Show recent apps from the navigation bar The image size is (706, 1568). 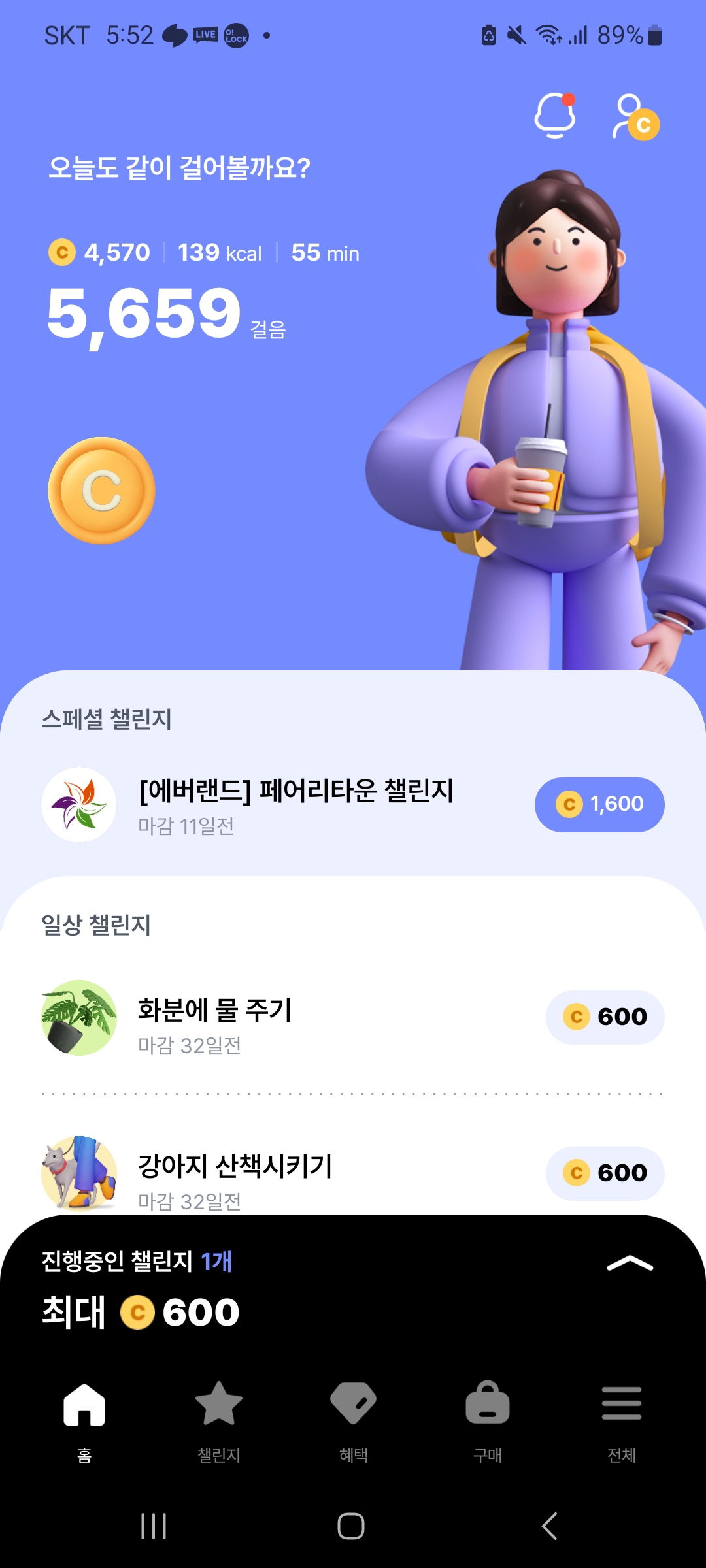point(154,1526)
